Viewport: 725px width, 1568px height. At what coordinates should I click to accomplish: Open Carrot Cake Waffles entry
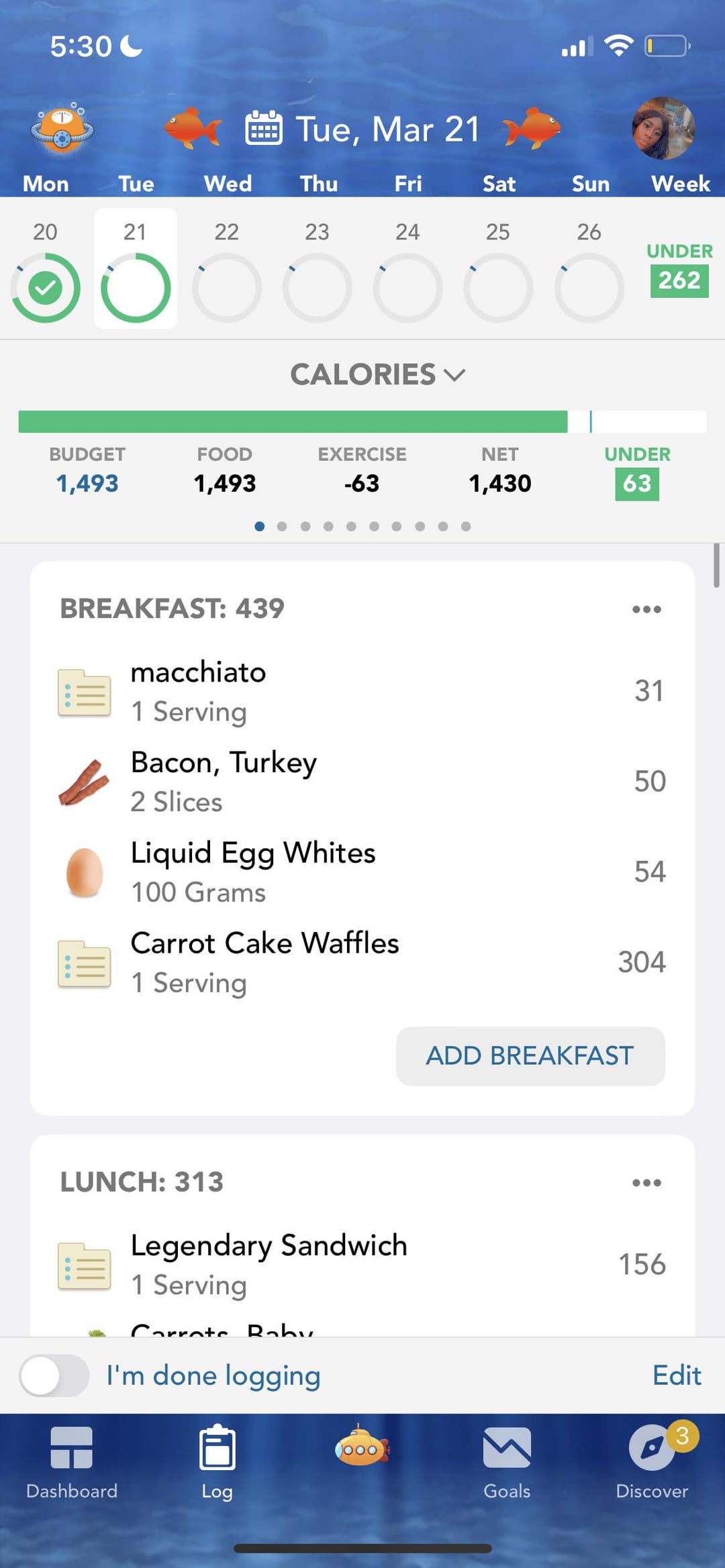click(362, 963)
